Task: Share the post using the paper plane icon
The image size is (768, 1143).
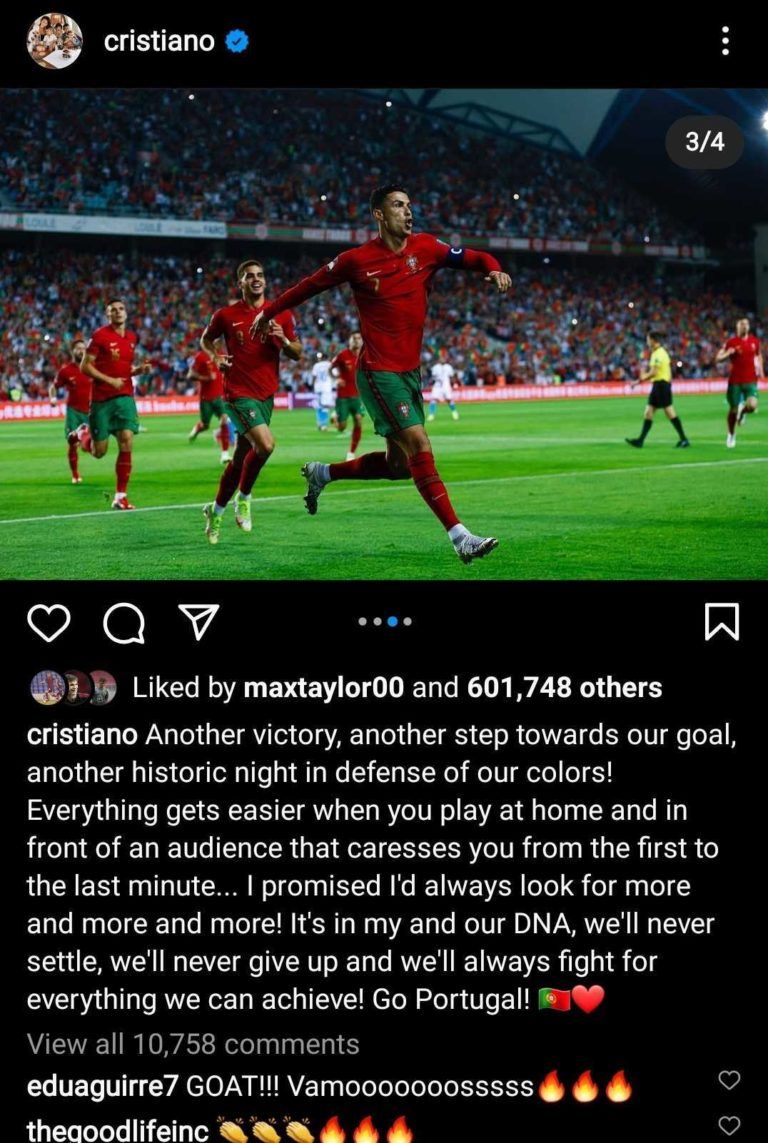Action: (x=198, y=622)
